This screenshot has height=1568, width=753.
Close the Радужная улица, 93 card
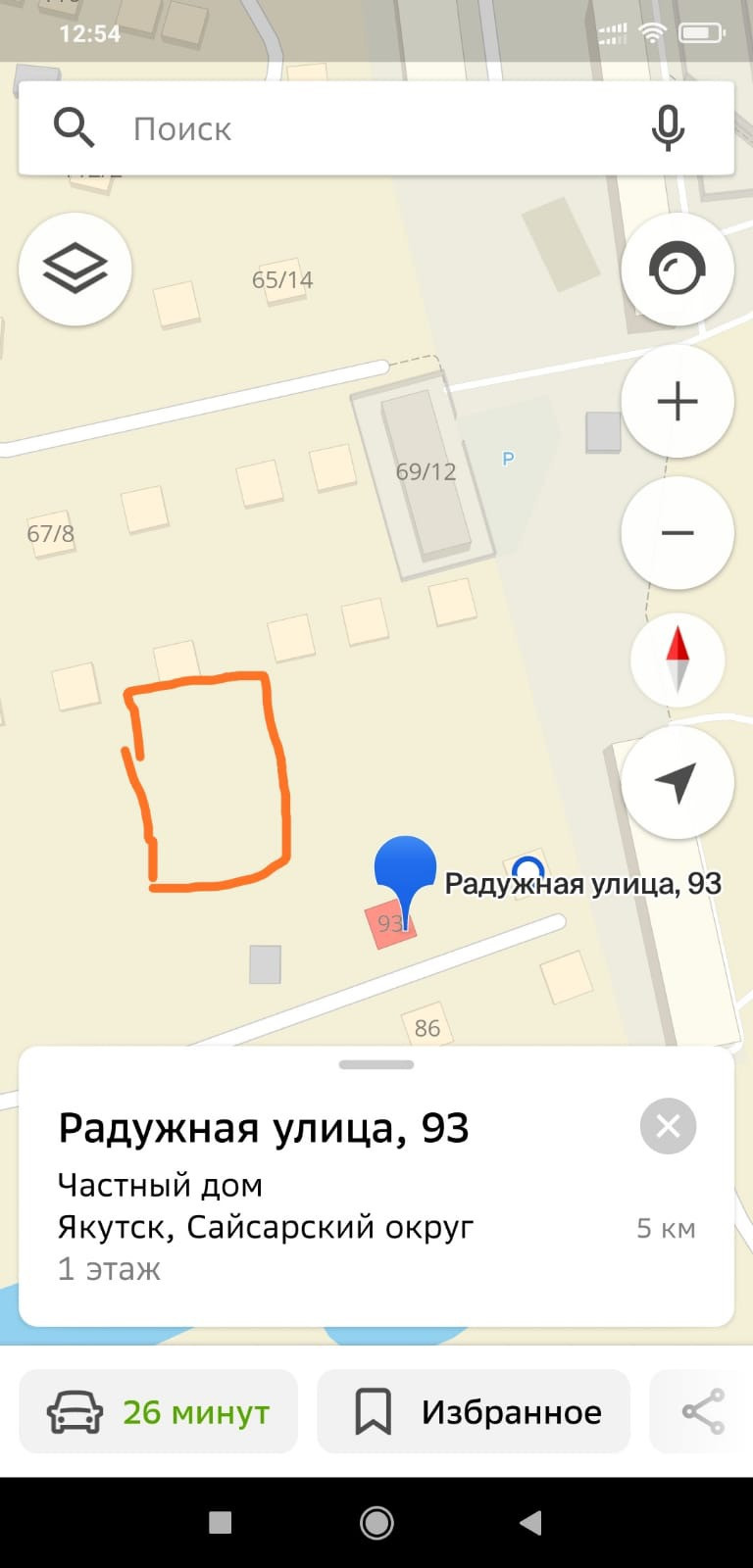click(x=669, y=1126)
